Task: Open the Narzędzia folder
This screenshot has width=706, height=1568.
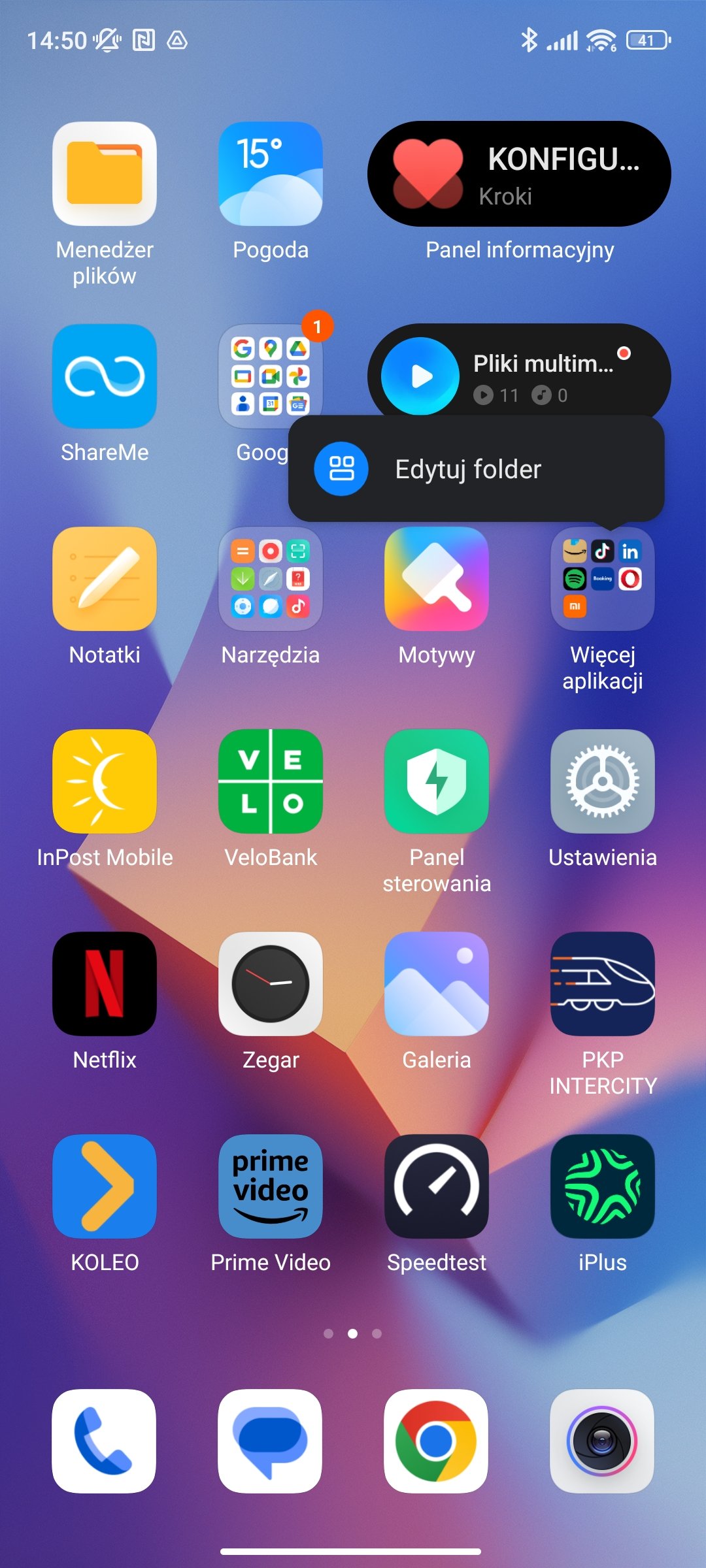Action: pos(271,579)
